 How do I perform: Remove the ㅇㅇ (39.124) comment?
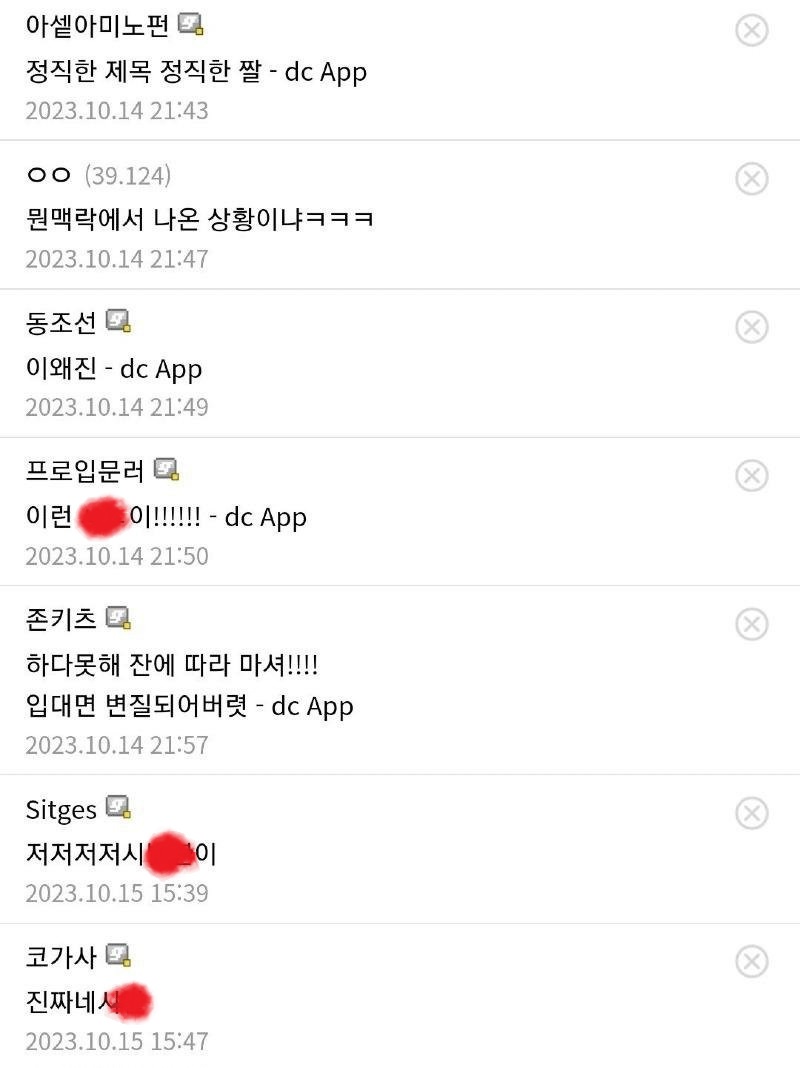click(751, 179)
